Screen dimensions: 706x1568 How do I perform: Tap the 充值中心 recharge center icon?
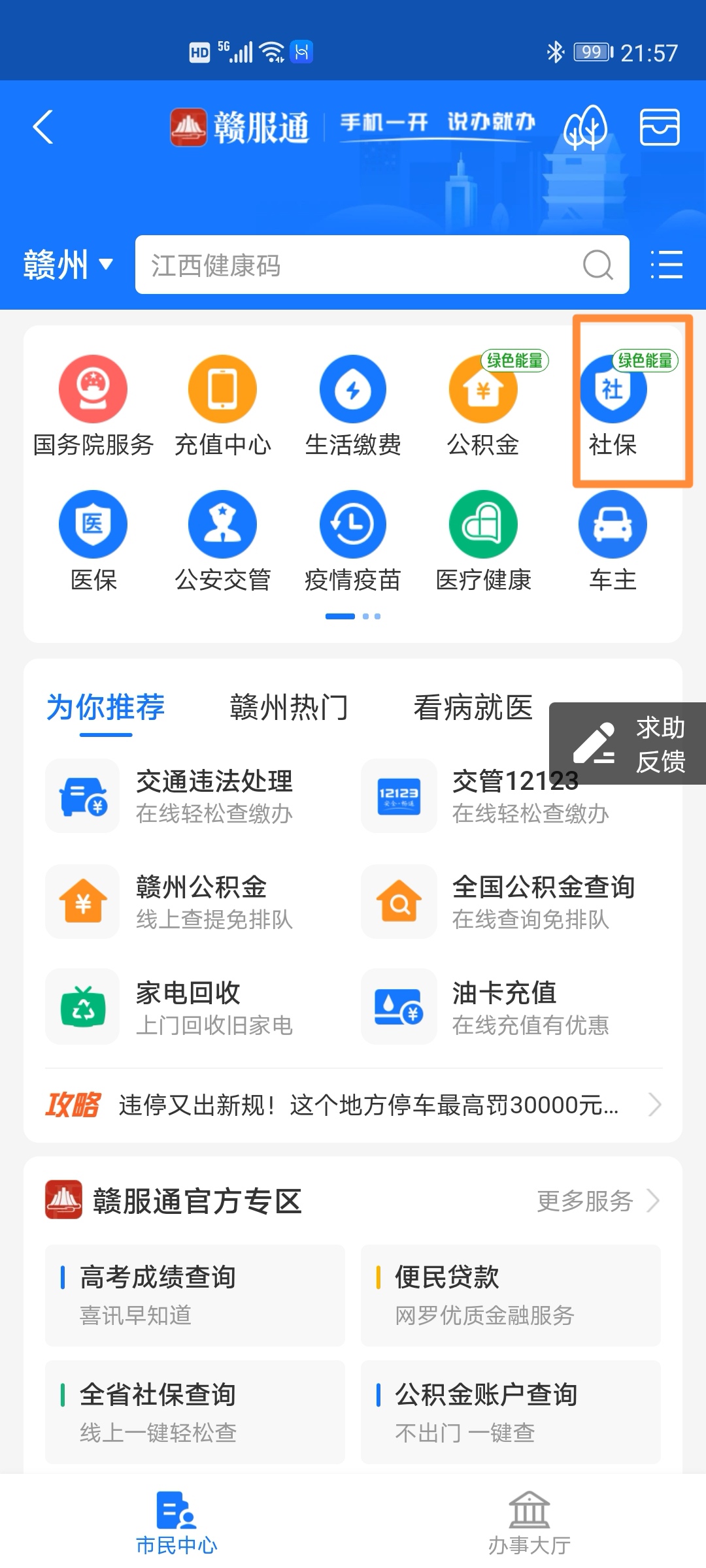pos(222,388)
